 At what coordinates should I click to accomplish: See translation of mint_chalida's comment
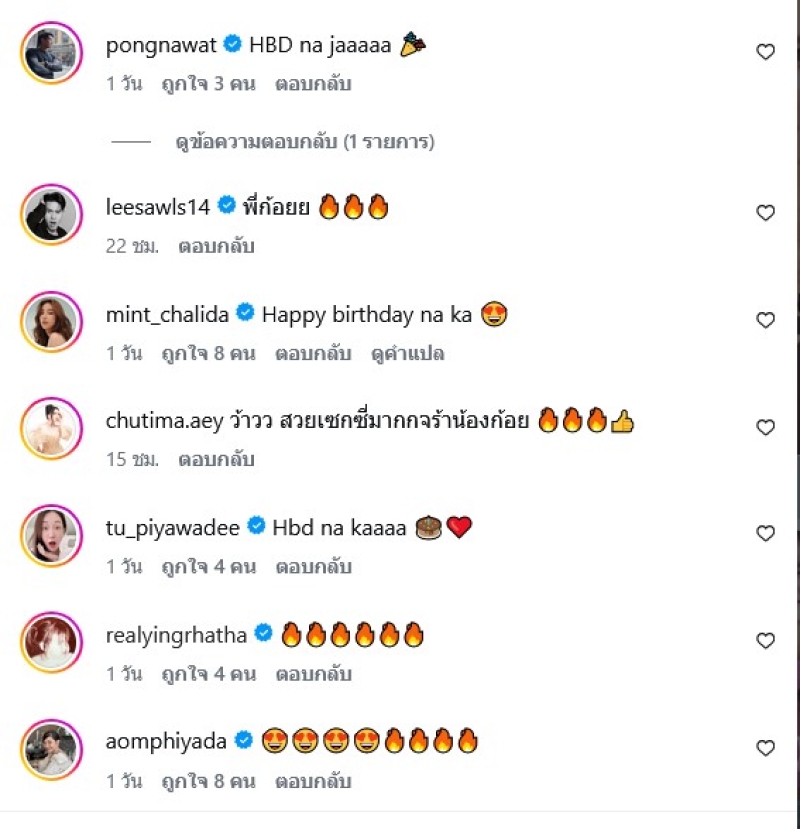(x=407, y=353)
